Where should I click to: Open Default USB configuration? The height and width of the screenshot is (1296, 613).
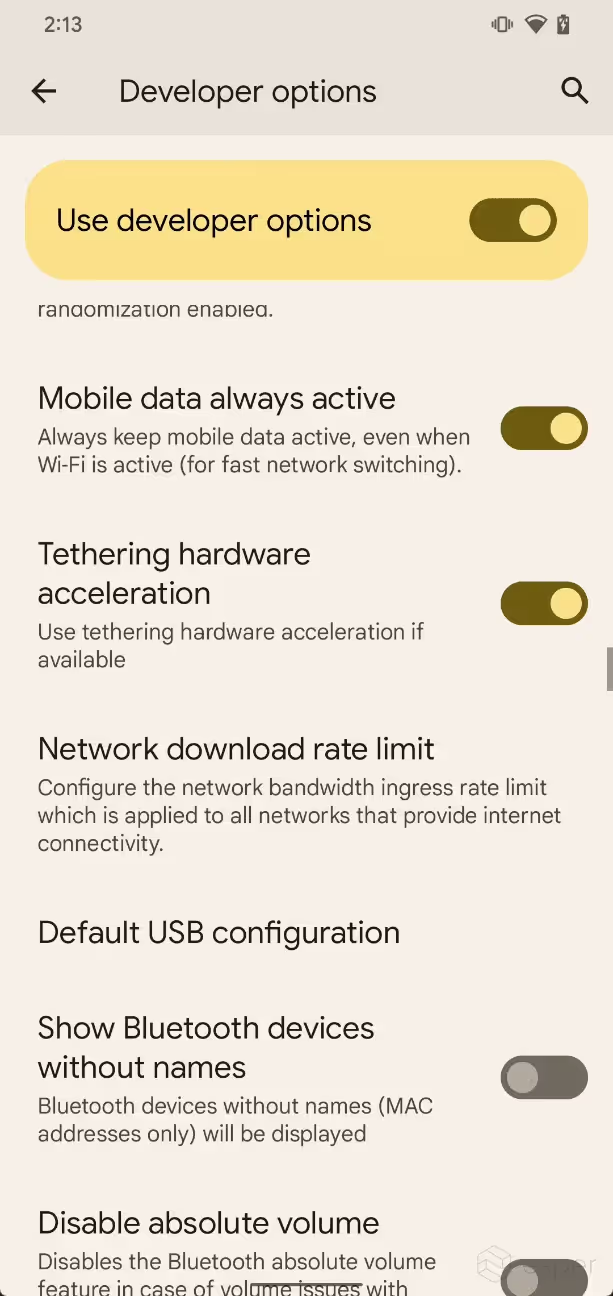click(219, 933)
